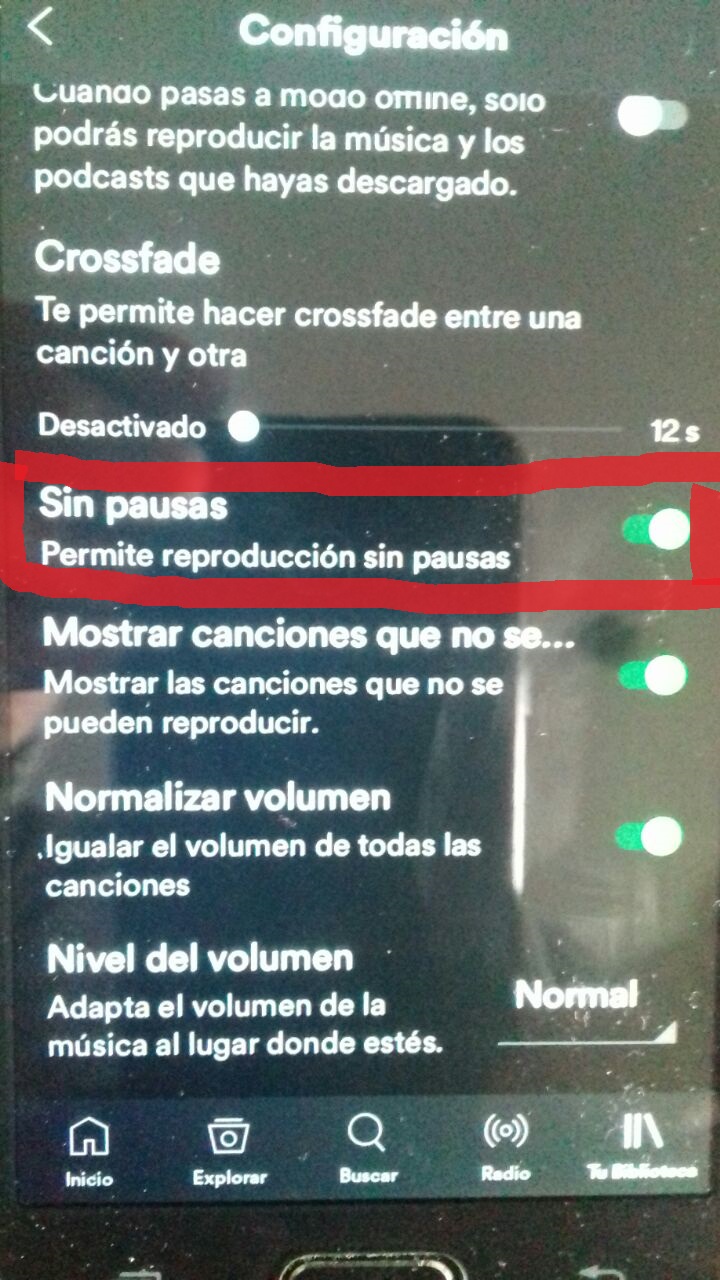Screen dimensions: 720x1280
Task: Open the Buscar tab
Action: tap(368, 1148)
